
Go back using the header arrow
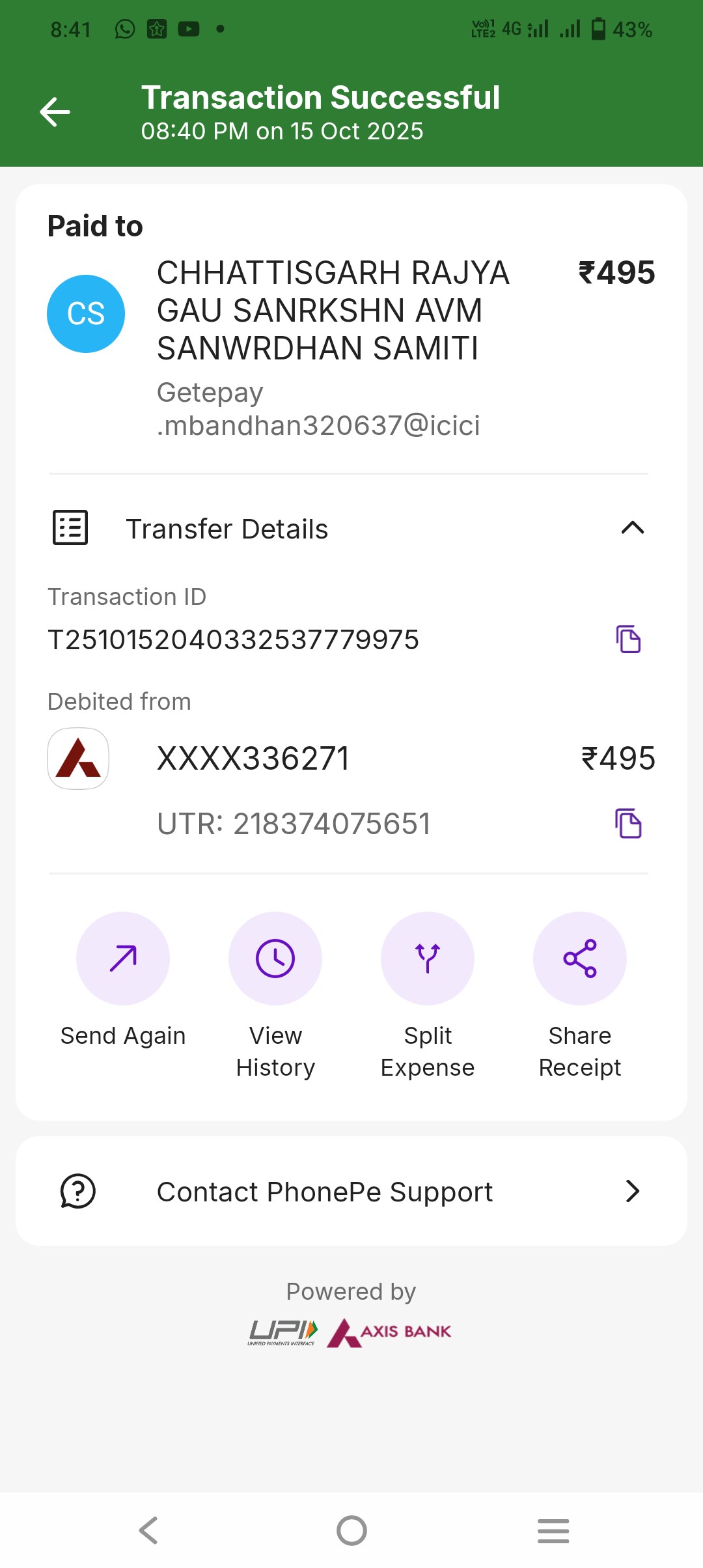click(x=55, y=112)
